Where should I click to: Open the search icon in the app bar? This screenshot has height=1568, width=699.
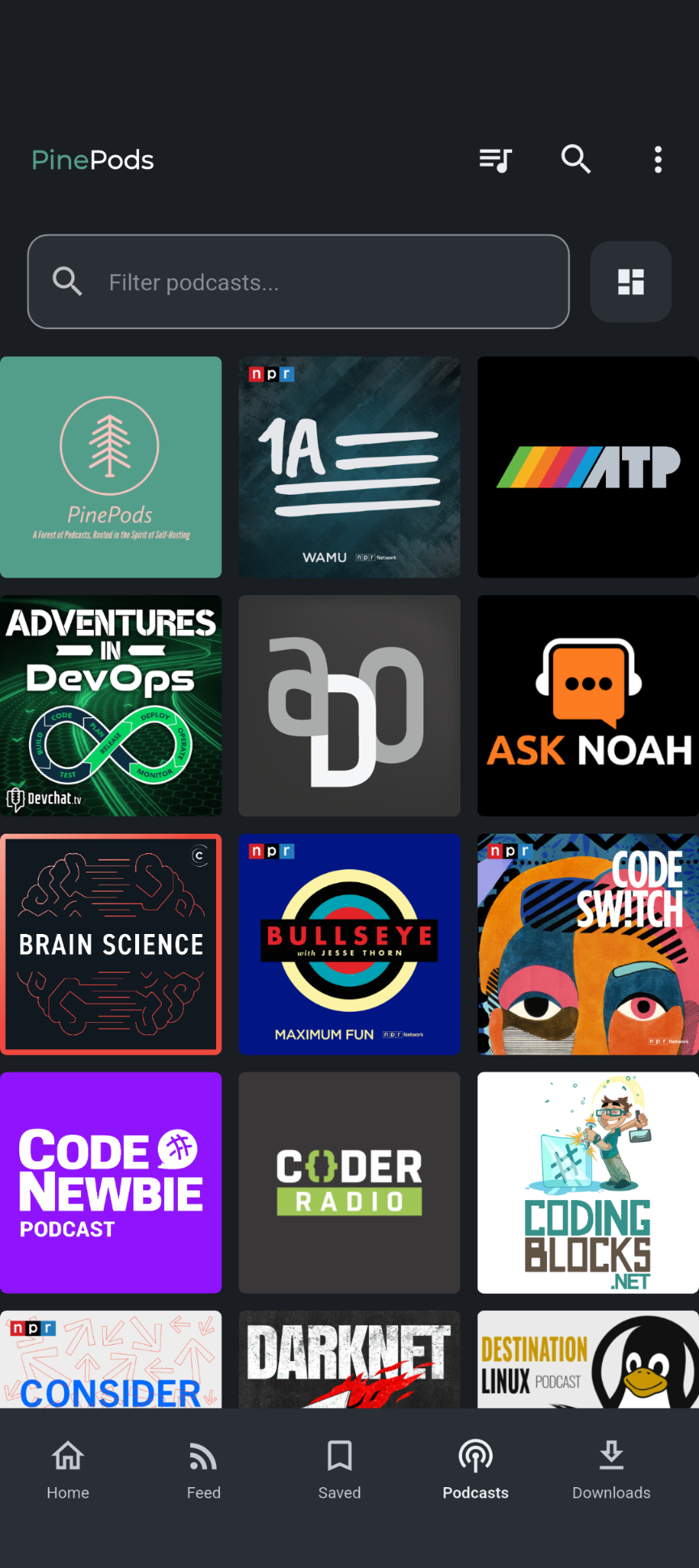(576, 160)
